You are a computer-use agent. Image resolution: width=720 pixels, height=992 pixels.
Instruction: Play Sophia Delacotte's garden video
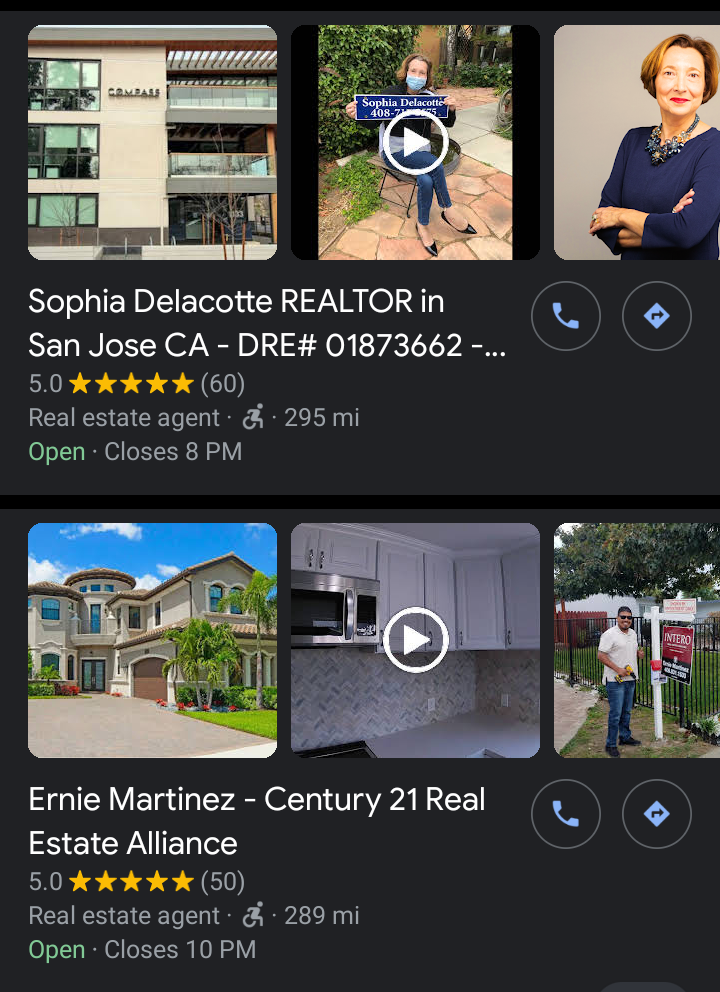[x=415, y=142]
